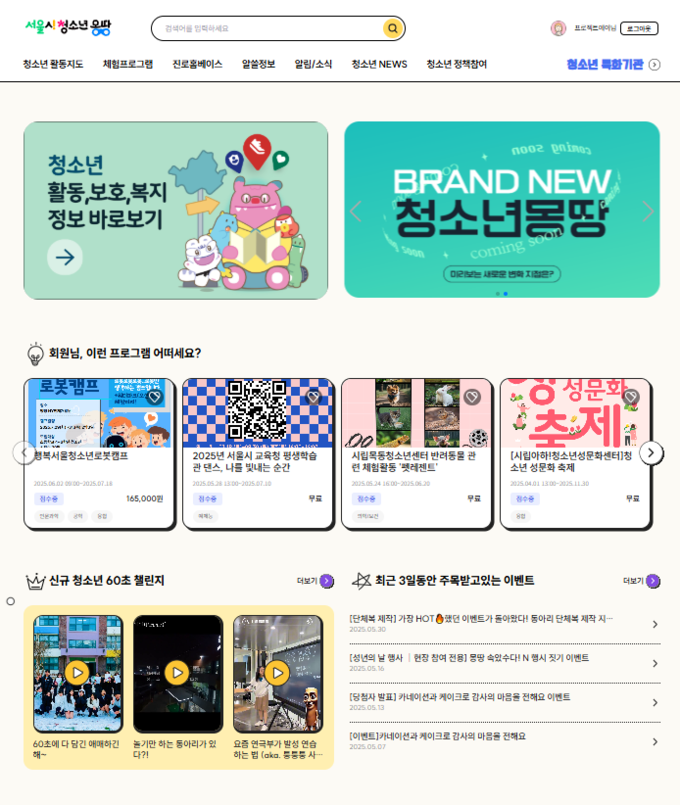Viewport: 680px width, 805px height.
Task: Like the 성문화 축제 program card
Action: click(630, 397)
